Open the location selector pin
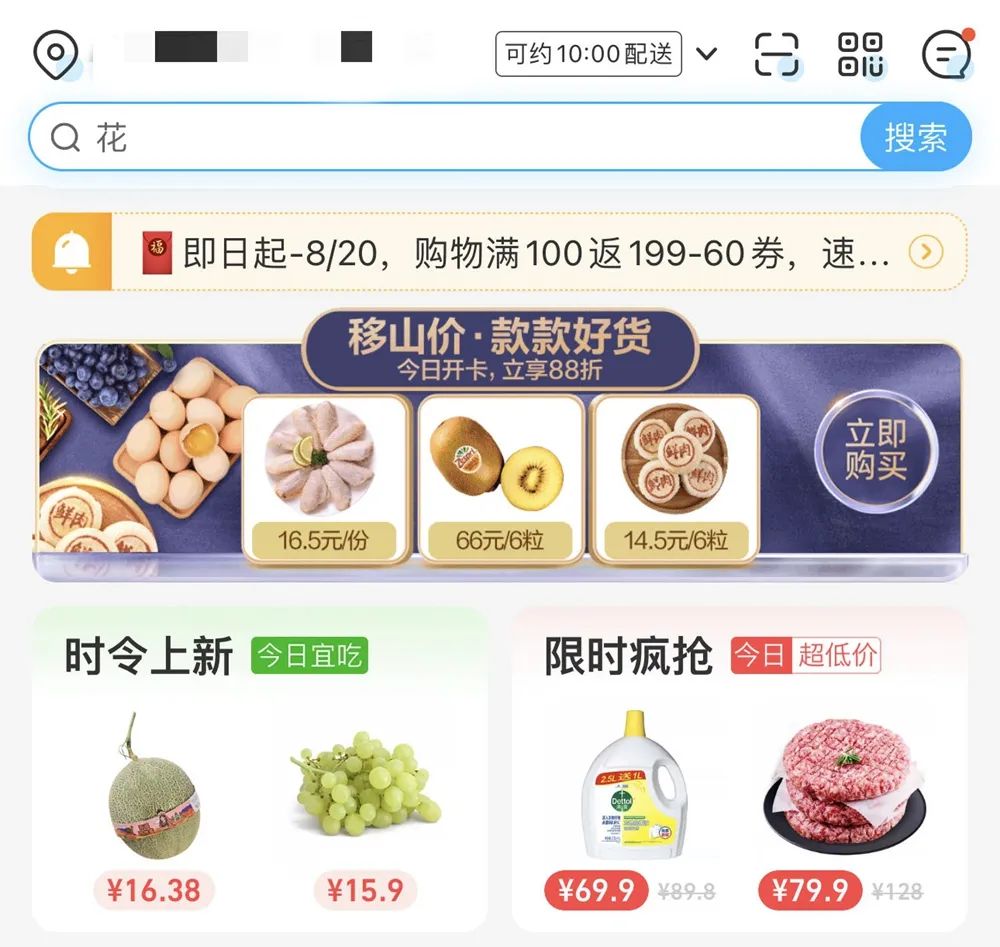The image size is (1000, 947). [55, 54]
